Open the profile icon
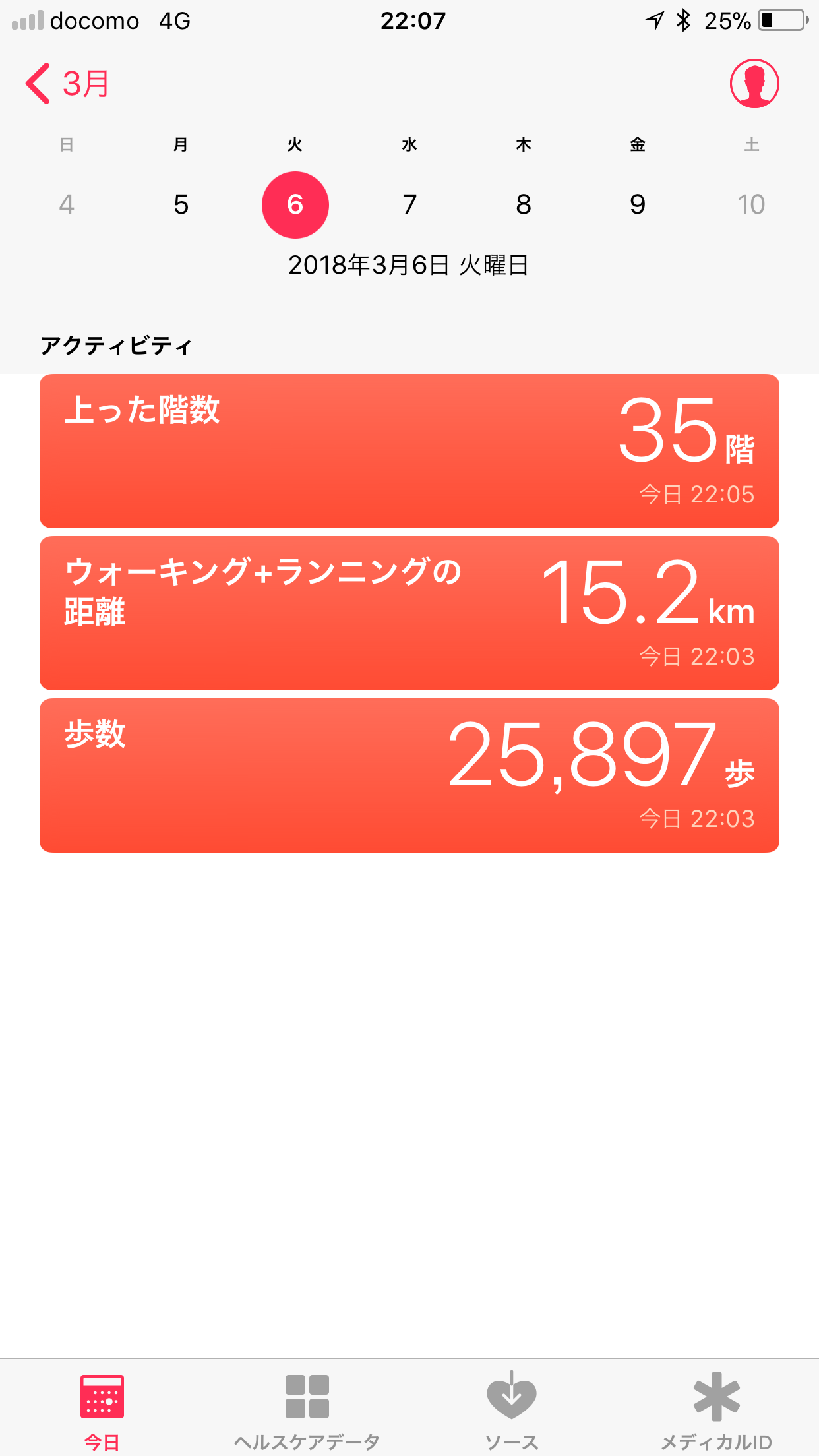The image size is (819, 1456). click(x=754, y=84)
